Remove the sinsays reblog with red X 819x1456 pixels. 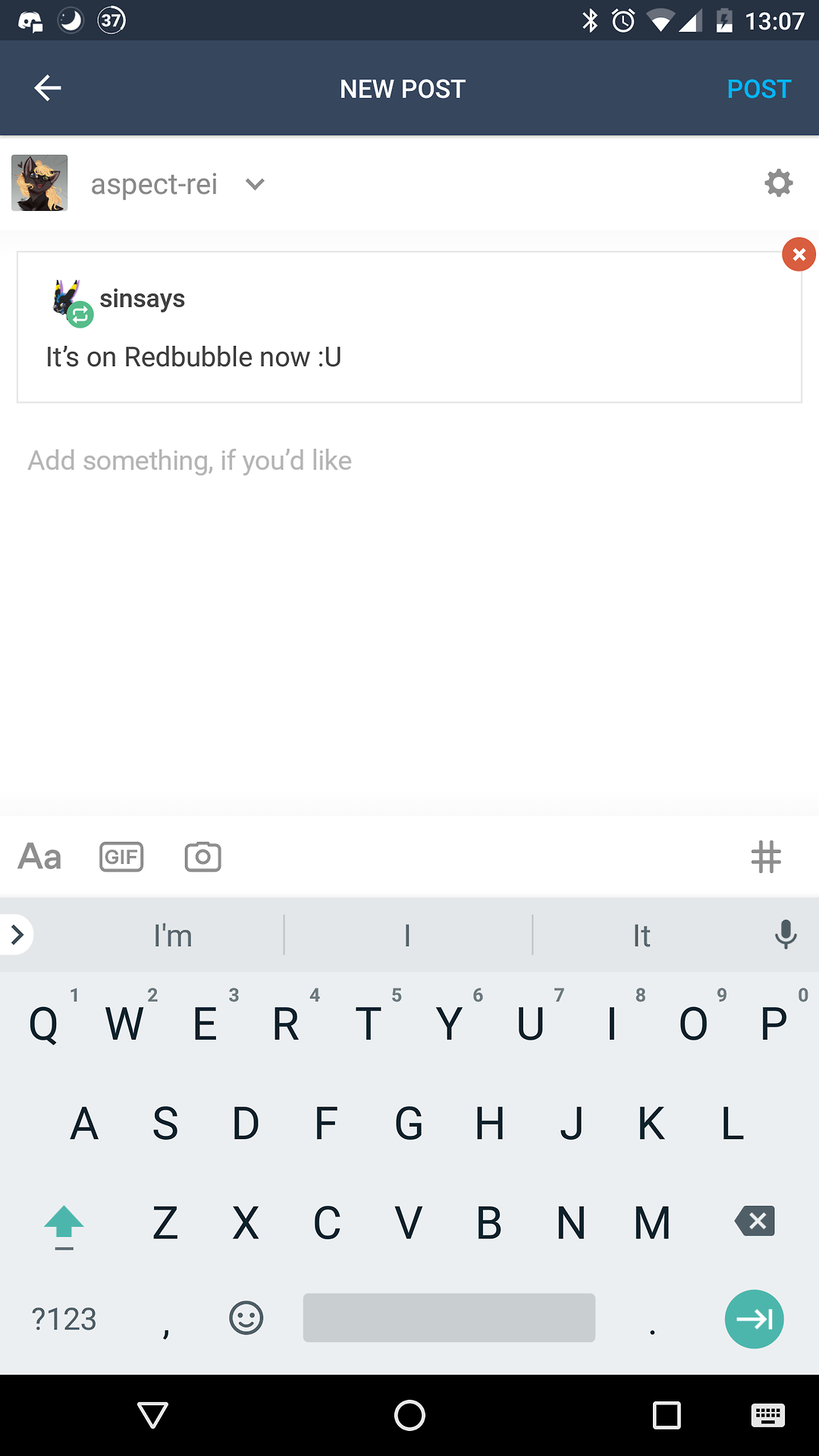point(799,254)
